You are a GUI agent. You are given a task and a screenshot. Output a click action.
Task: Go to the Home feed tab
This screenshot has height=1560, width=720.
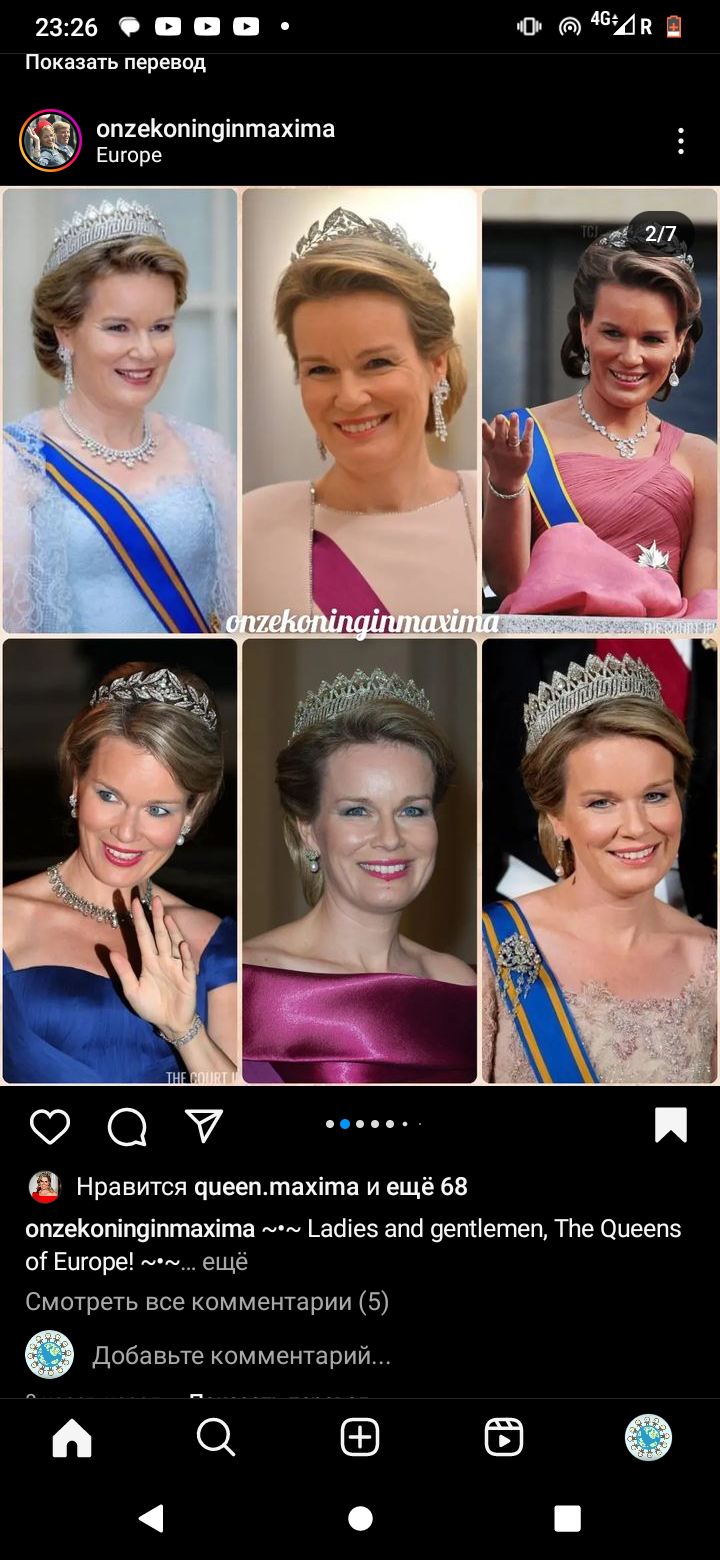tap(72, 1438)
